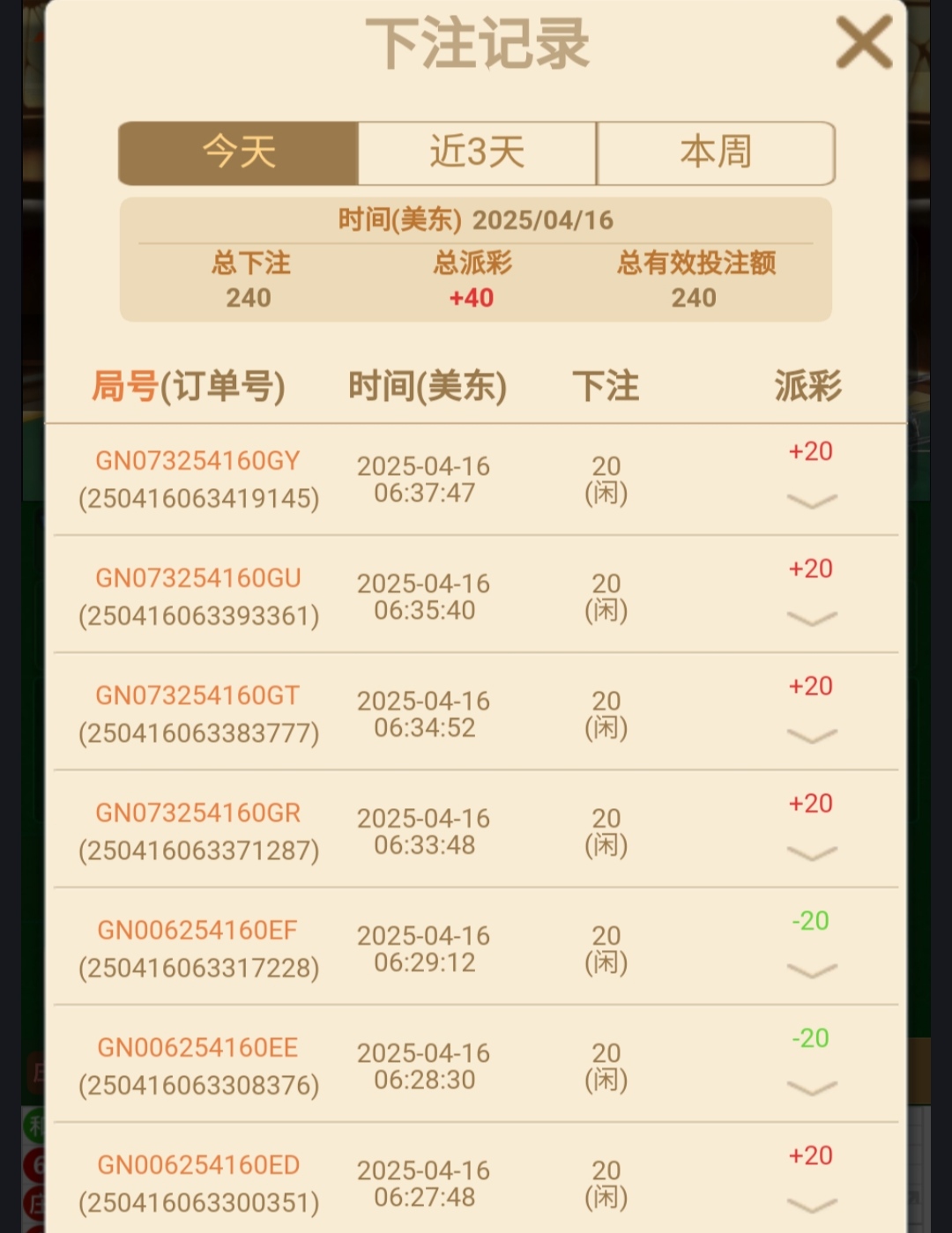This screenshot has height=1233, width=952.
Task: Expand details for round GN006254160ED
Action: tap(811, 1204)
